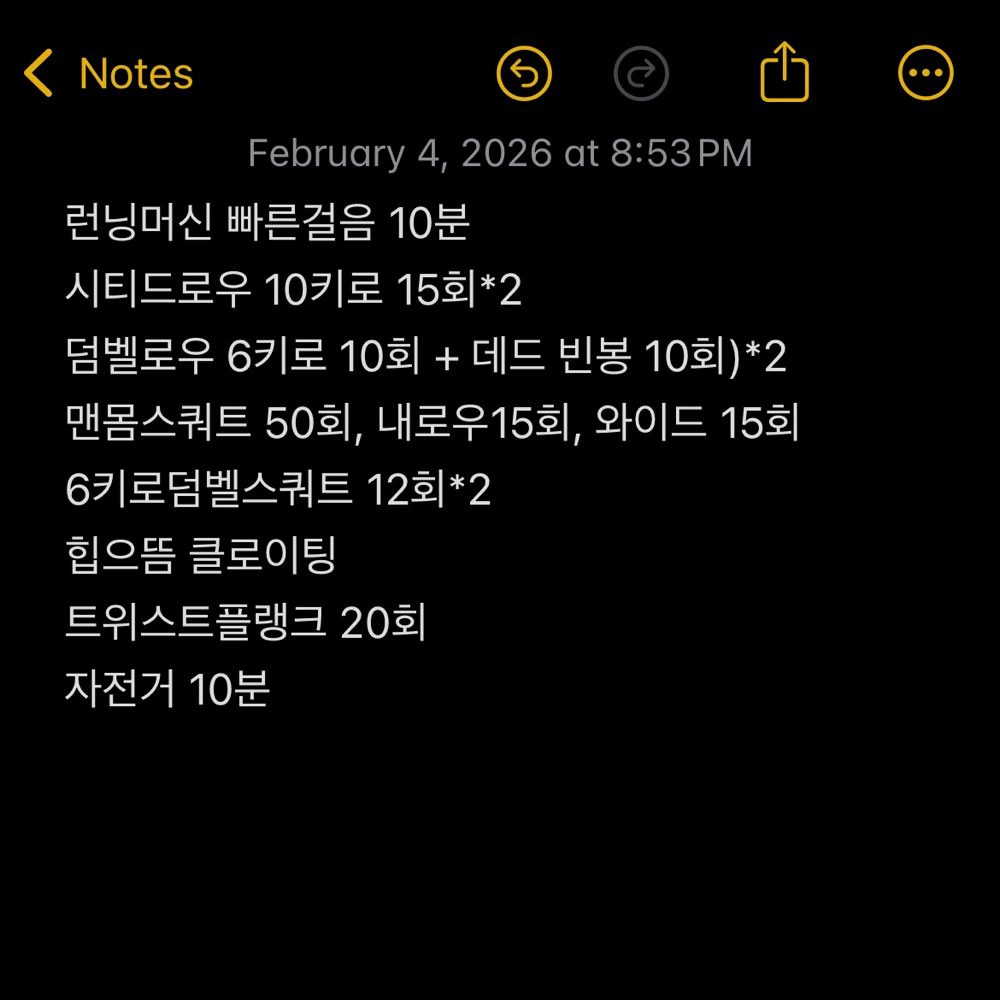Undo the last edit
Screen dimensions: 1000x1000
[524, 74]
